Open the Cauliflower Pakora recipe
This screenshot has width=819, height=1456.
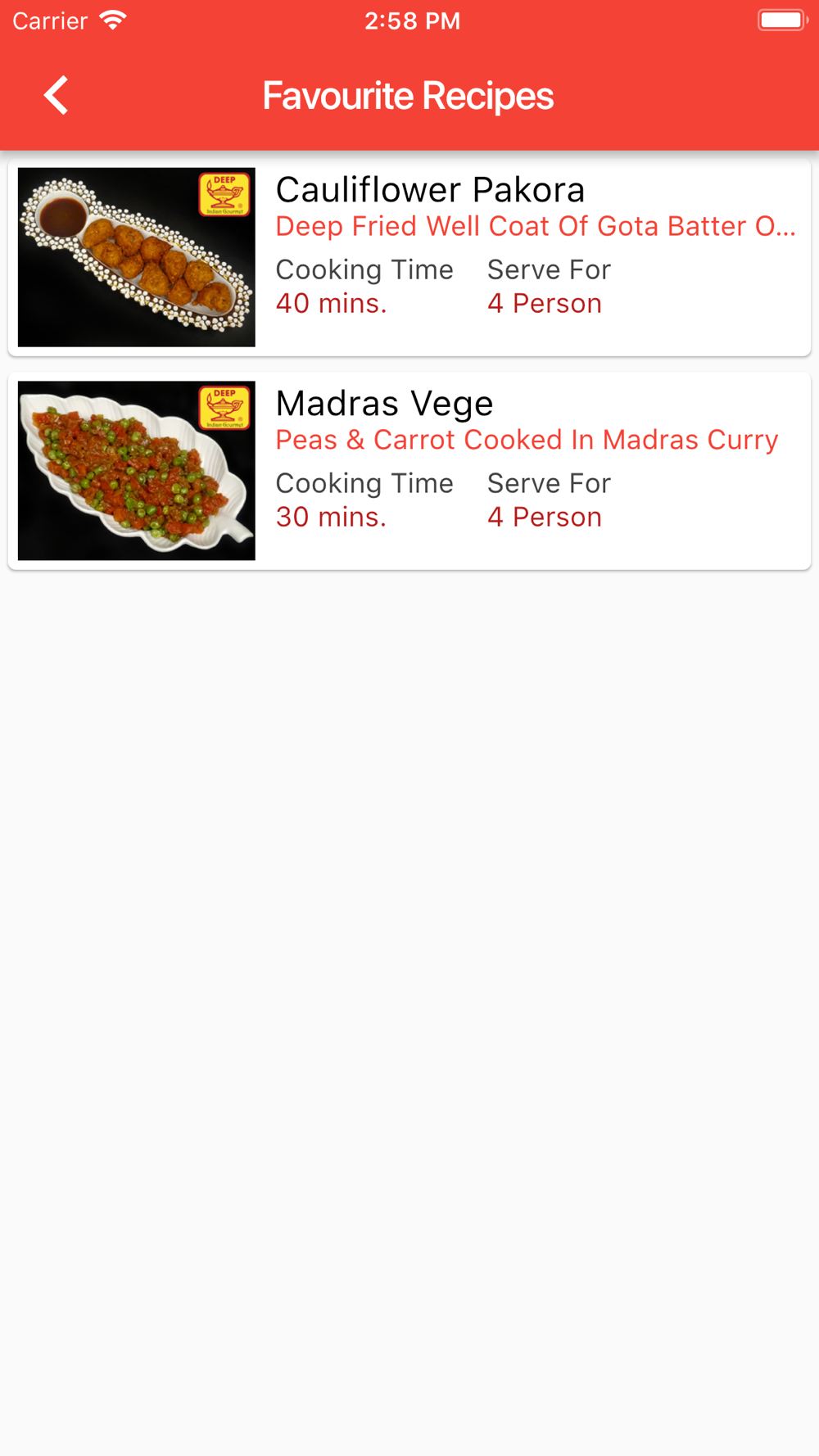(409, 257)
